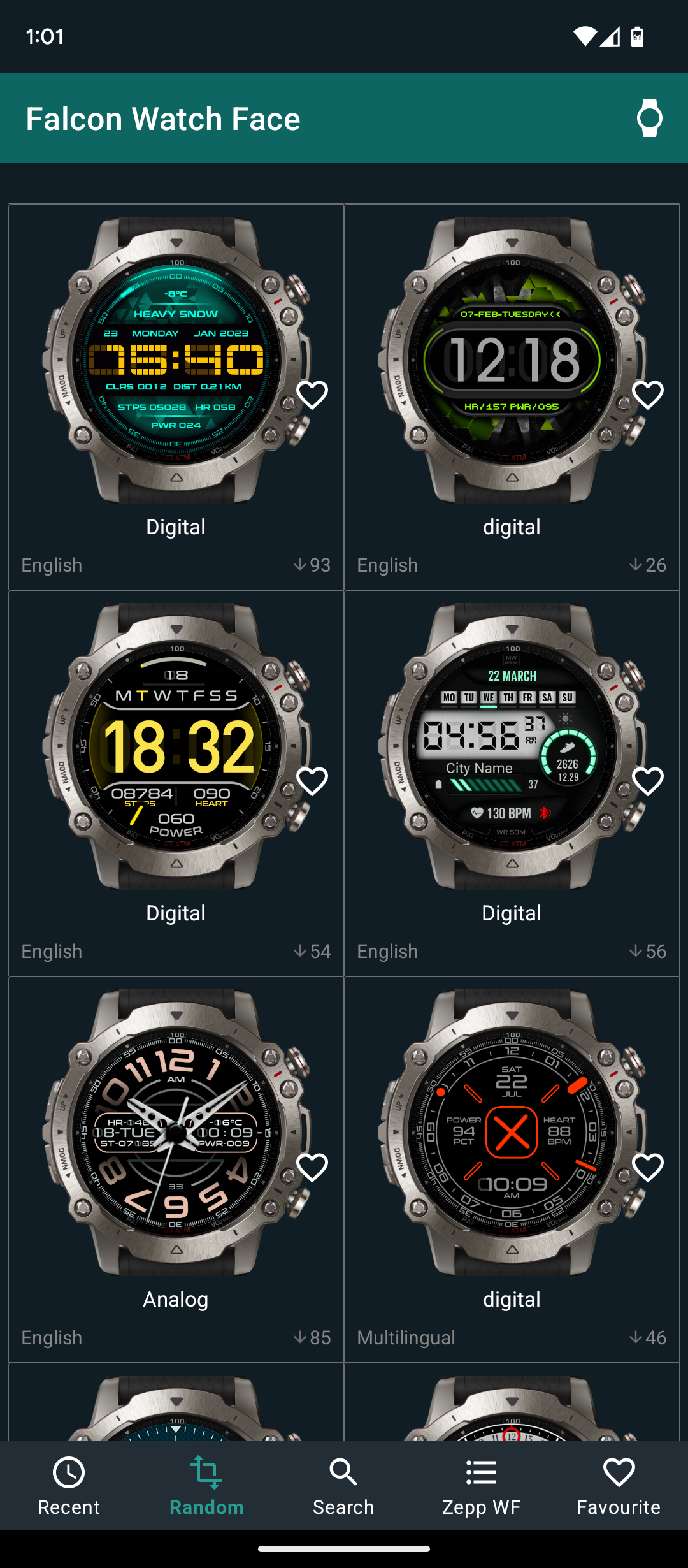This screenshot has width=688, height=1568.
Task: Select the Random tab
Action: 206,1485
